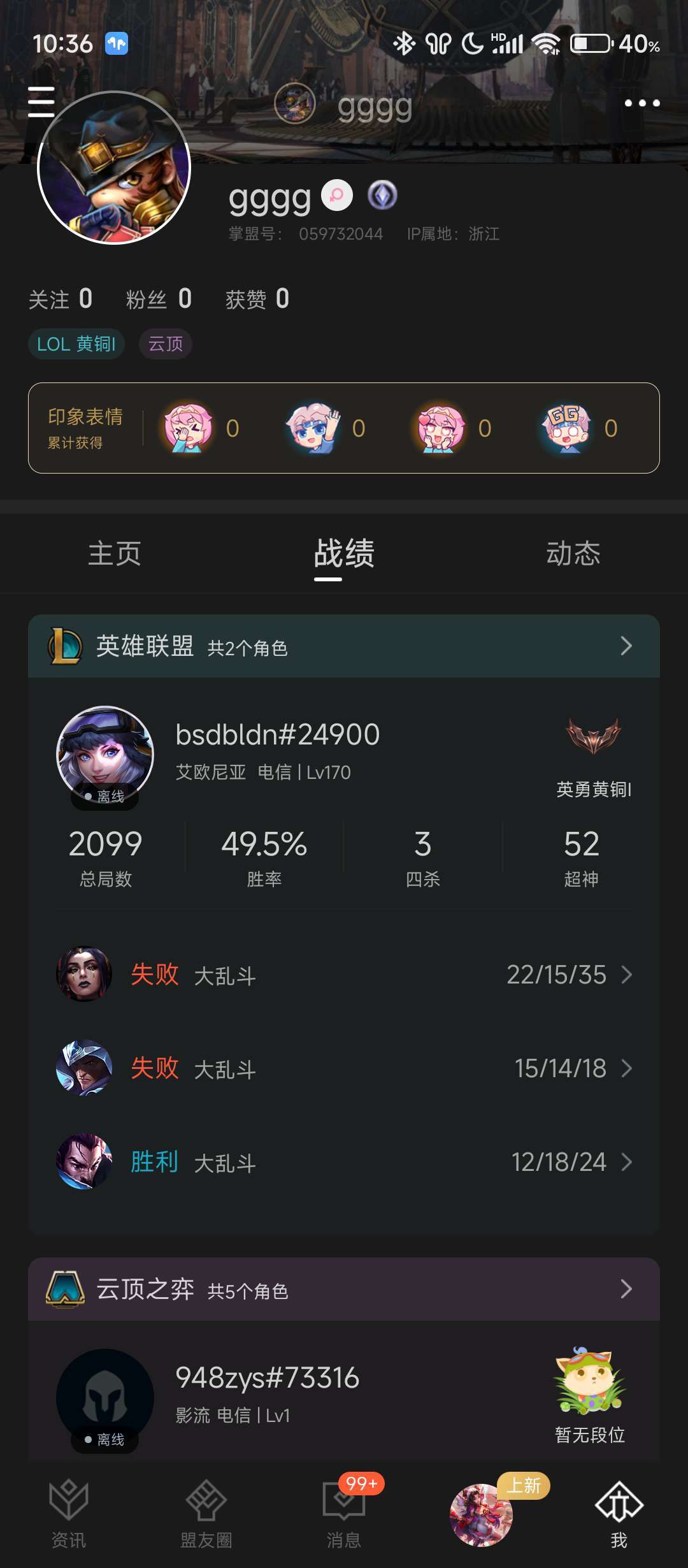This screenshot has width=688, height=1568.
Task: Open the 15/14/18 失败 match record
Action: point(344,1068)
